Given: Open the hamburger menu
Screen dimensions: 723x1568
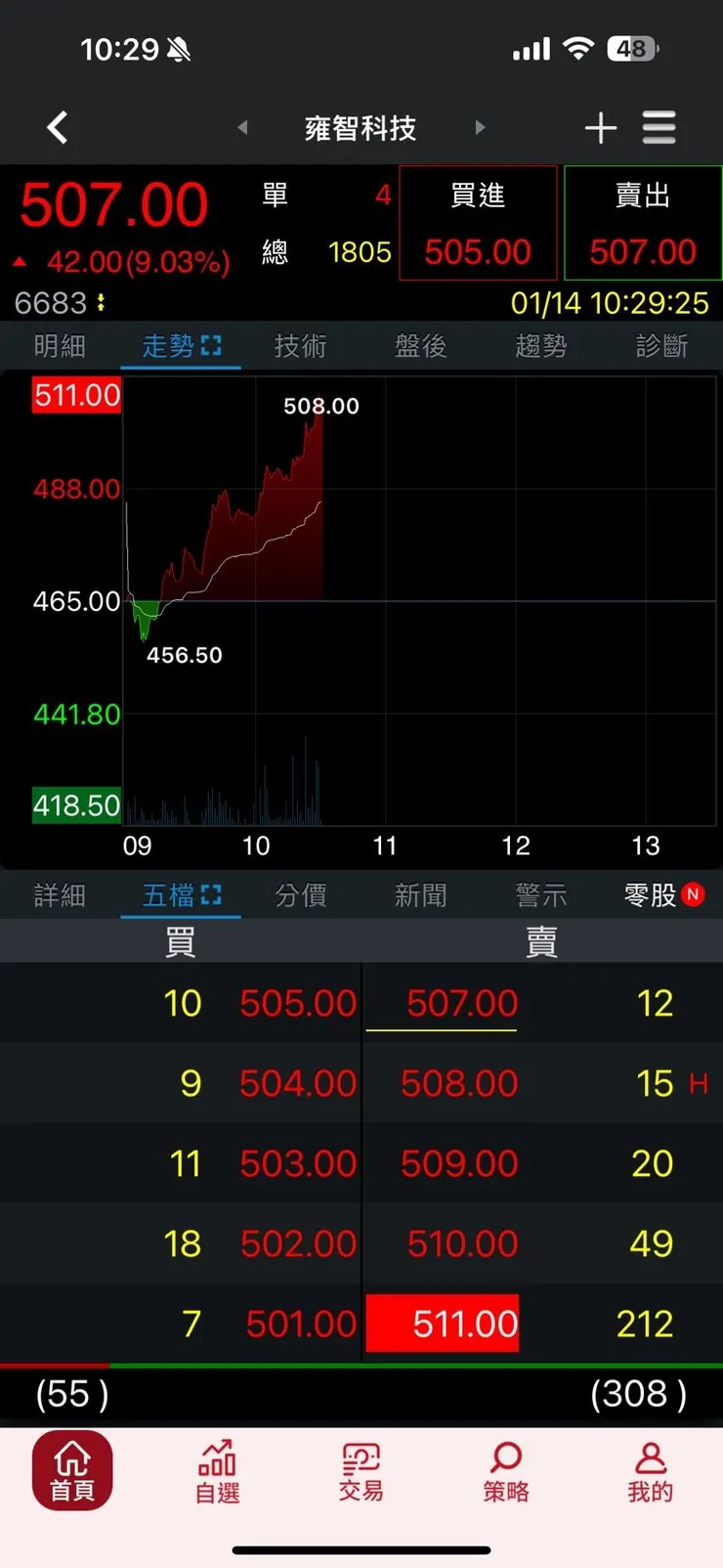Looking at the screenshot, I should point(659,127).
